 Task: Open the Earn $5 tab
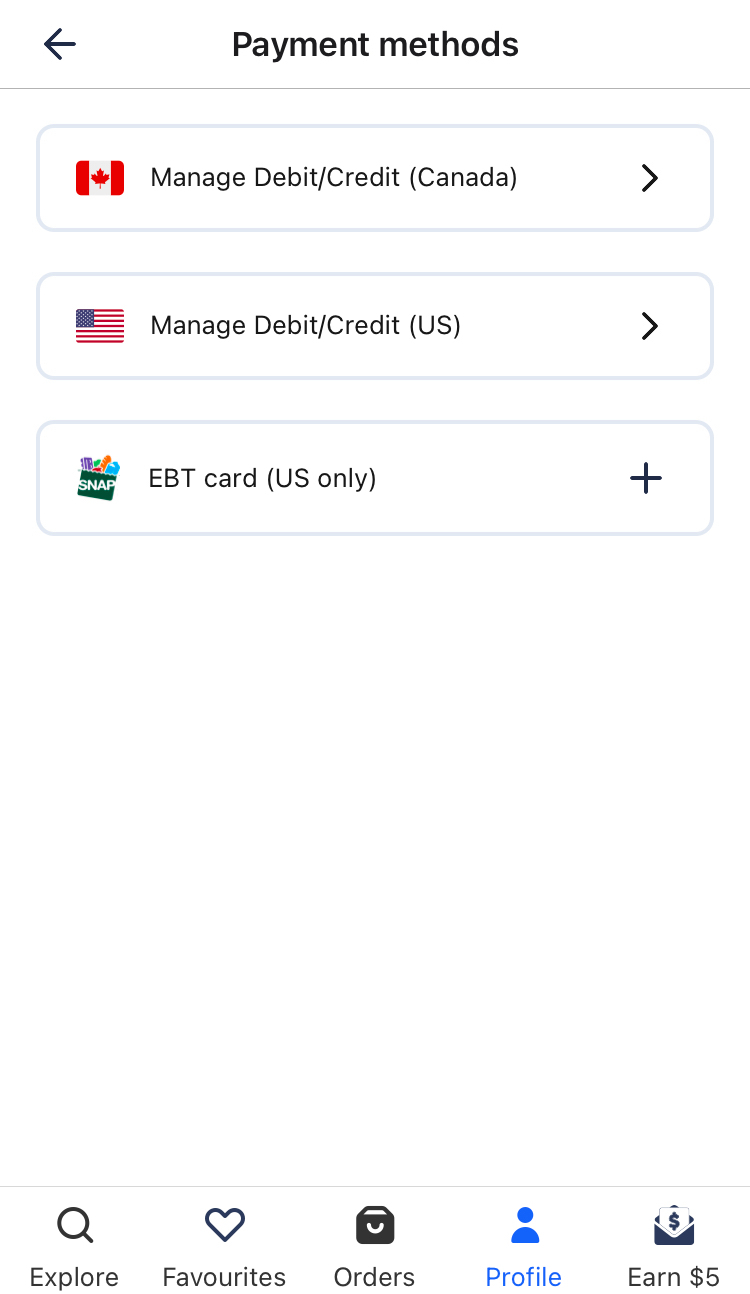[673, 1247]
